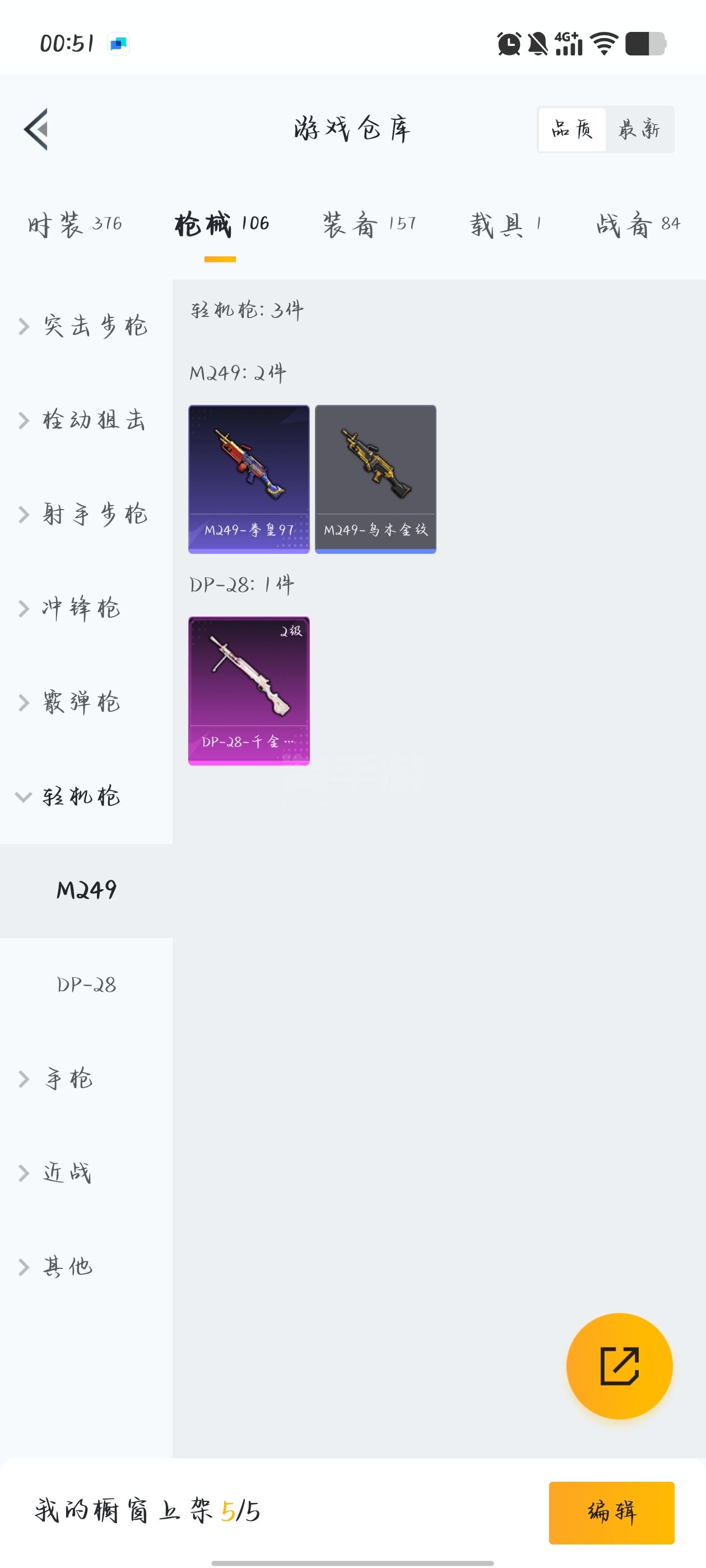Switch to the 载具 tab

[x=505, y=225]
